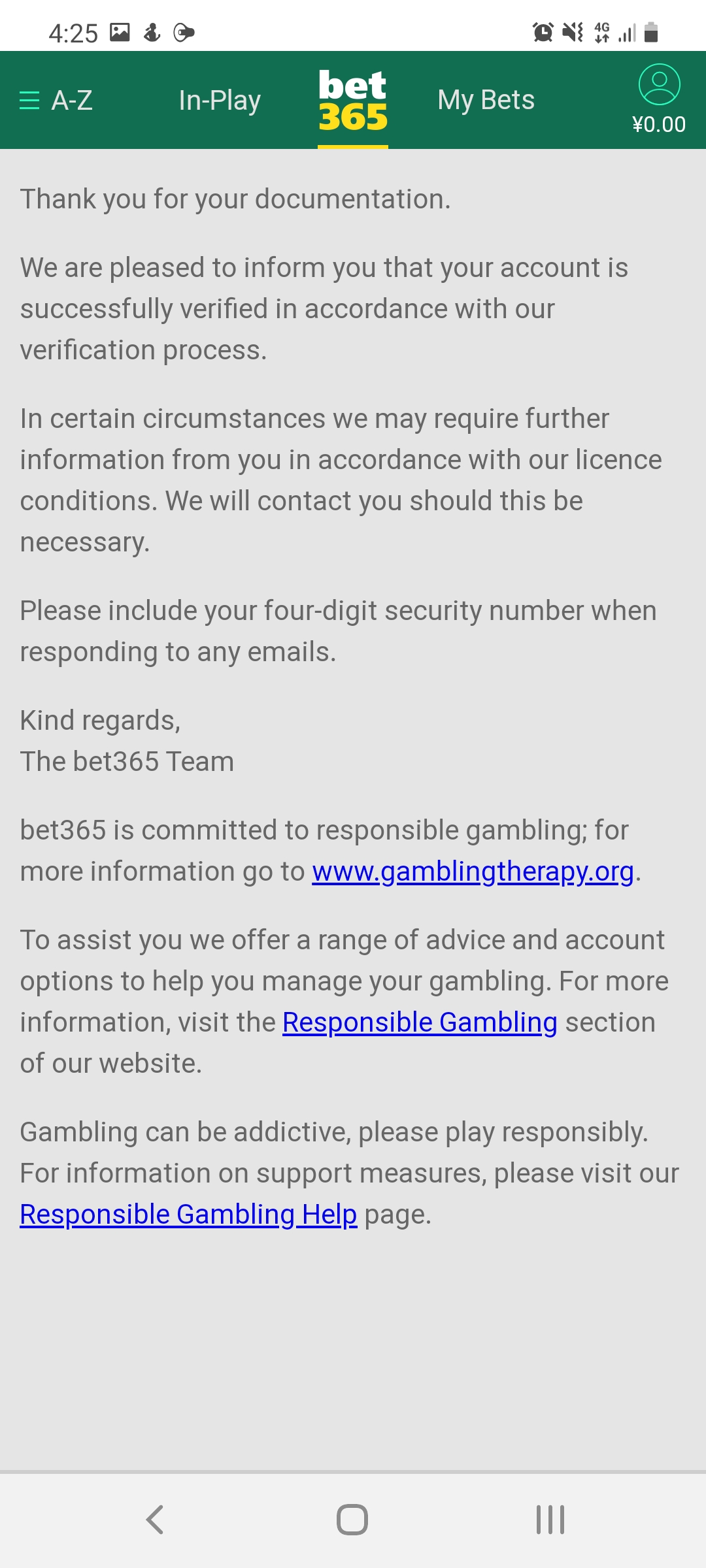
Task: Open My Bets
Action: [486, 101]
